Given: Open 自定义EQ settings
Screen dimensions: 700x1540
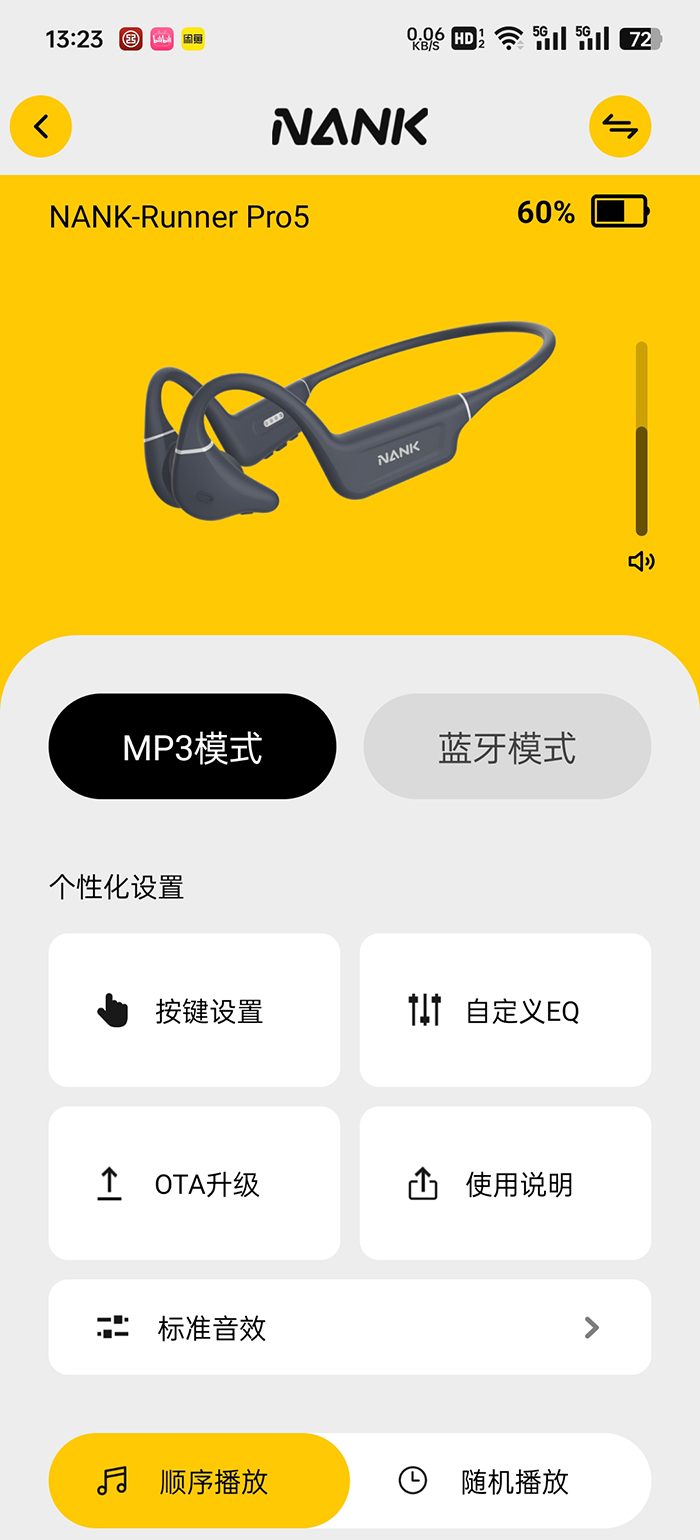Looking at the screenshot, I should tap(505, 1010).
